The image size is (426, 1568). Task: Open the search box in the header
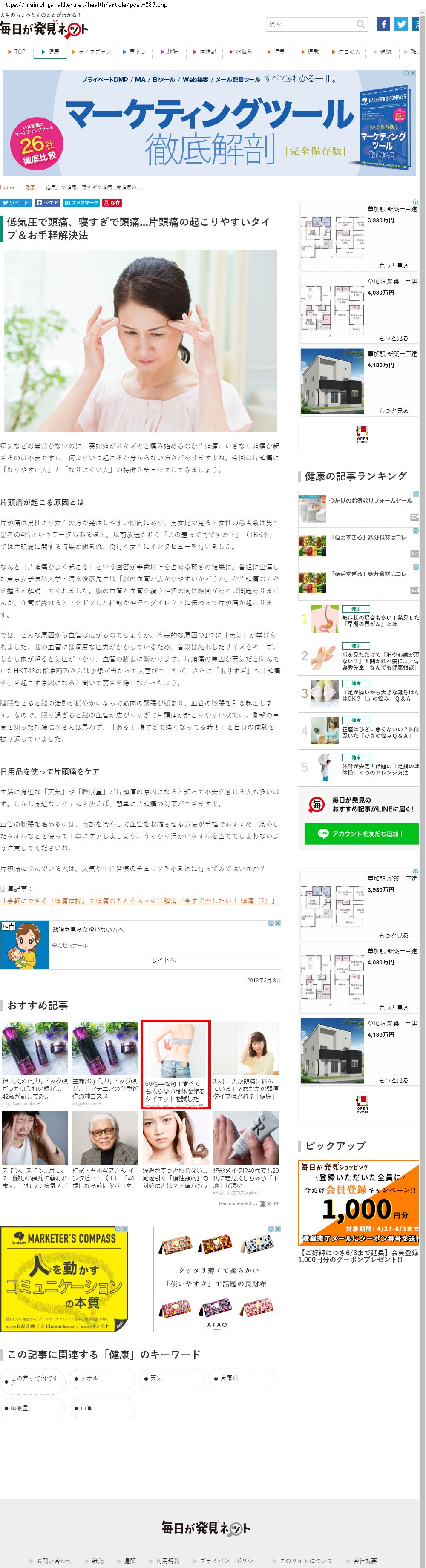click(311, 24)
